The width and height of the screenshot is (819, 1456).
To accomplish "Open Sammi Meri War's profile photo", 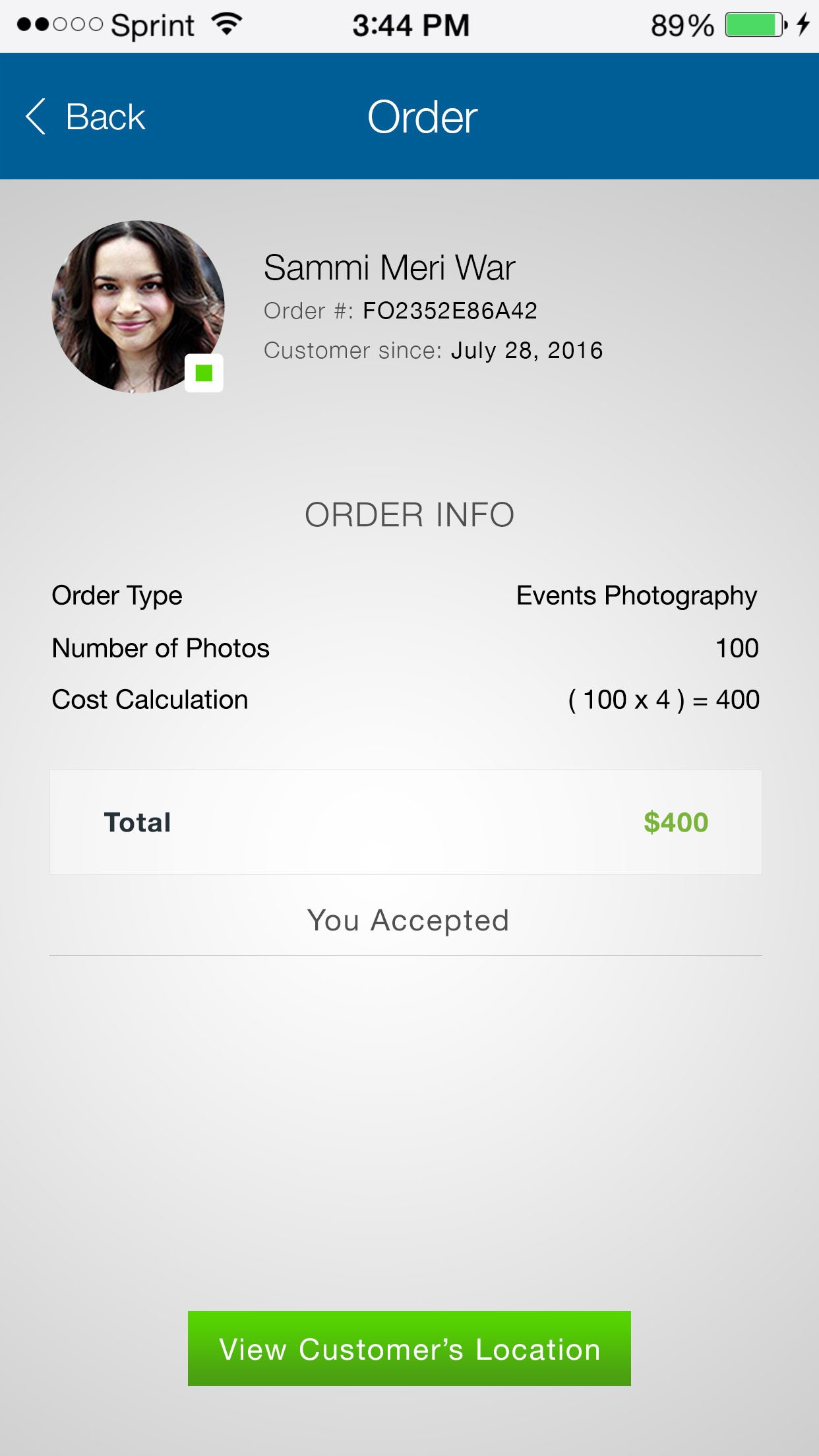I will (x=138, y=307).
